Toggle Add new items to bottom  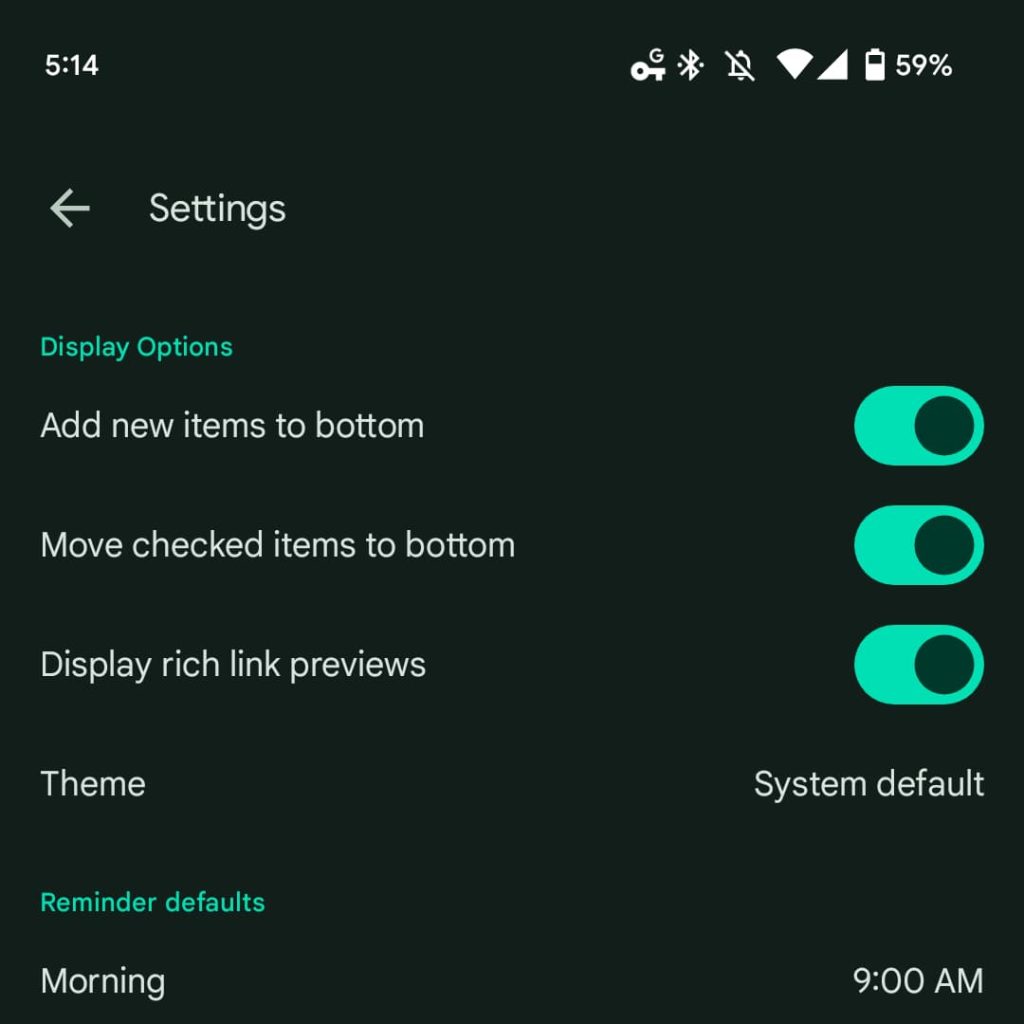918,426
